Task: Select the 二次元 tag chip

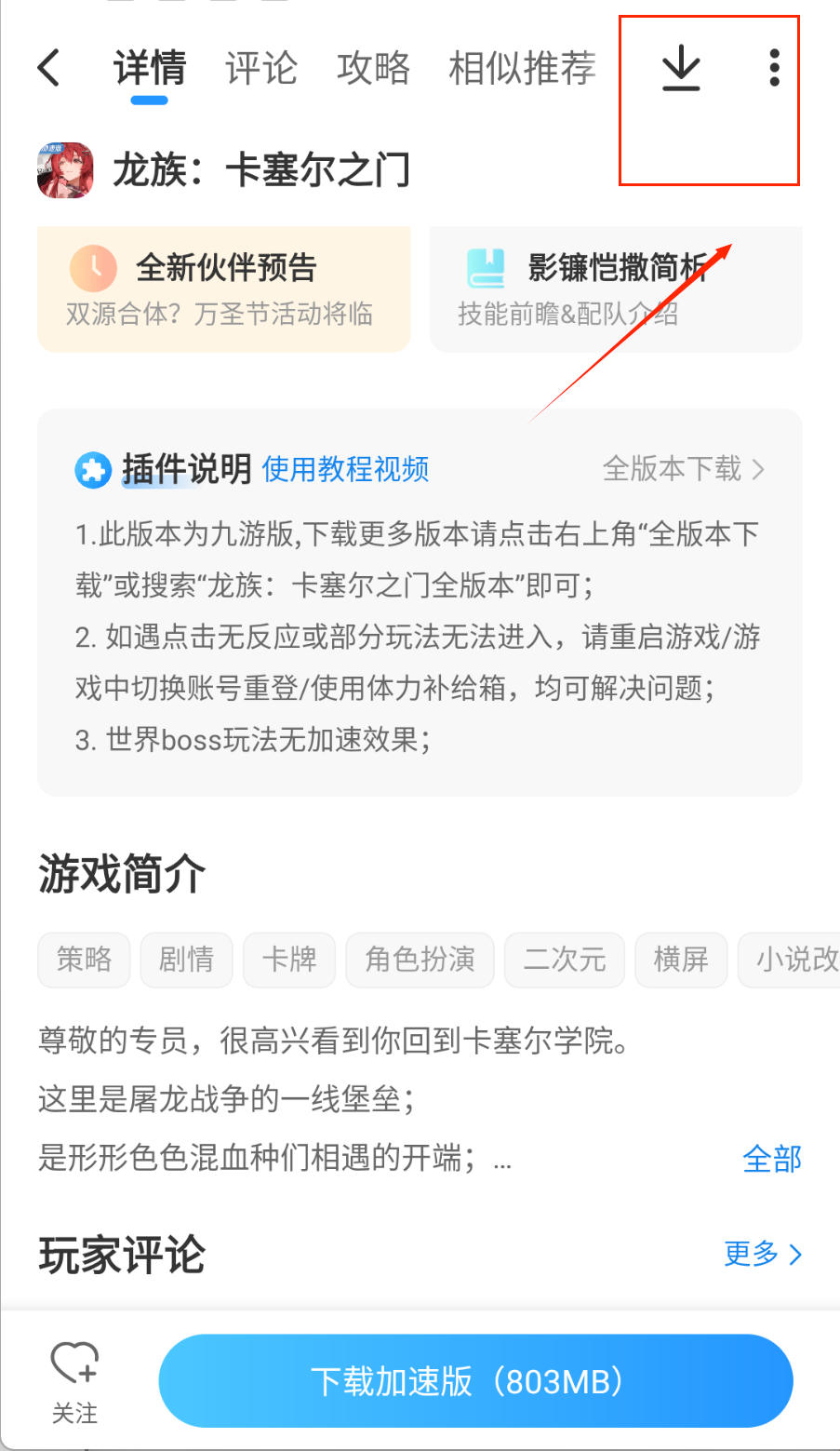Action: 564,960
